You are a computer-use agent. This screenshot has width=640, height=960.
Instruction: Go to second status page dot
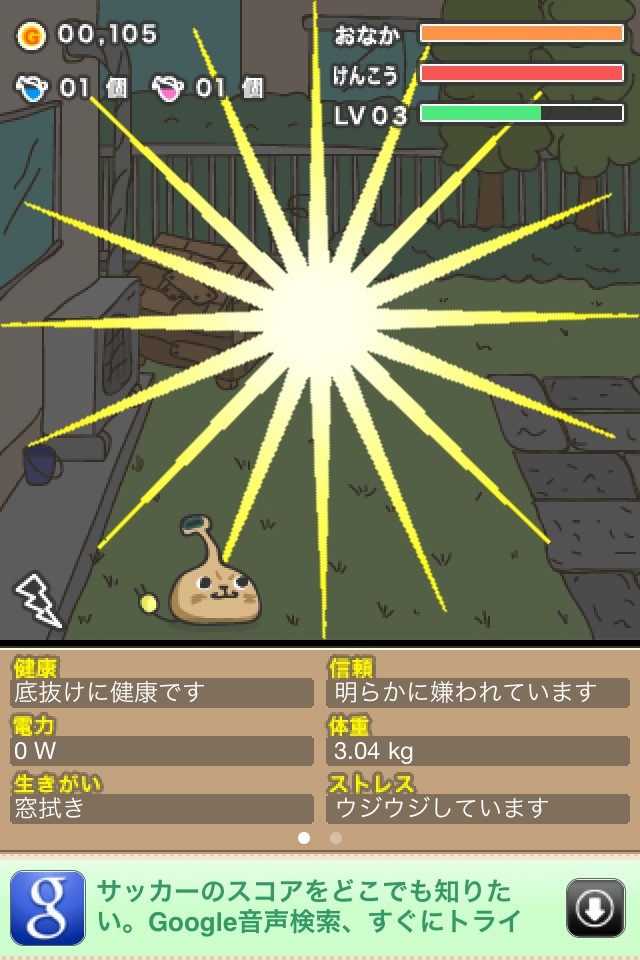pos(336,838)
